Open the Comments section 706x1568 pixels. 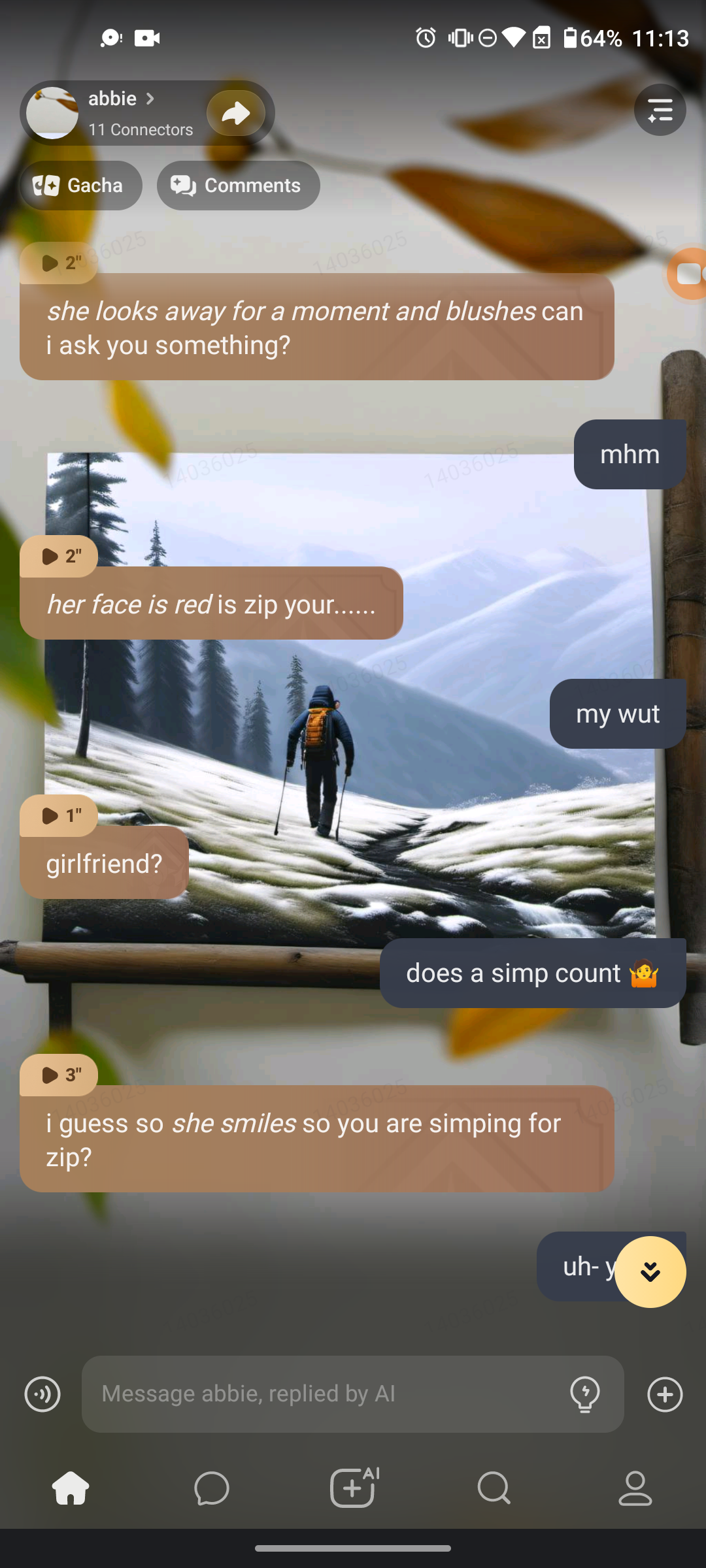tap(238, 186)
